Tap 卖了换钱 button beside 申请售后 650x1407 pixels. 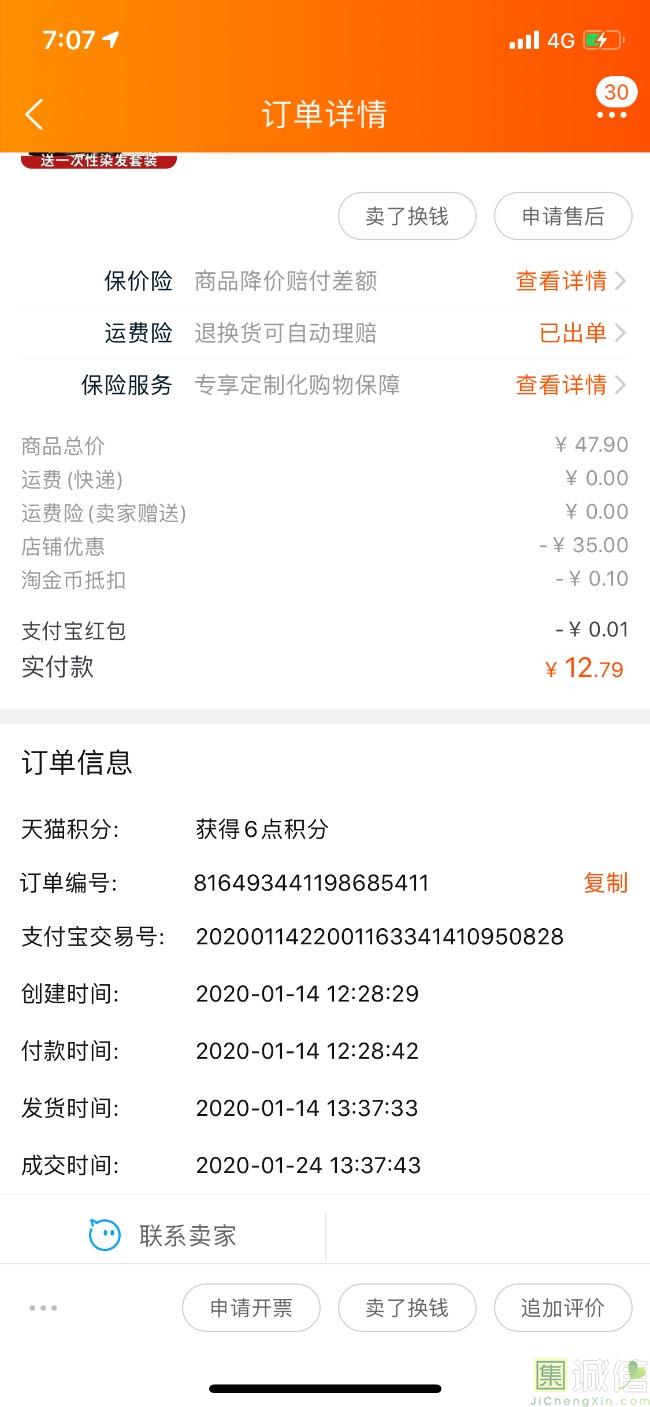pyautogui.click(x=406, y=216)
